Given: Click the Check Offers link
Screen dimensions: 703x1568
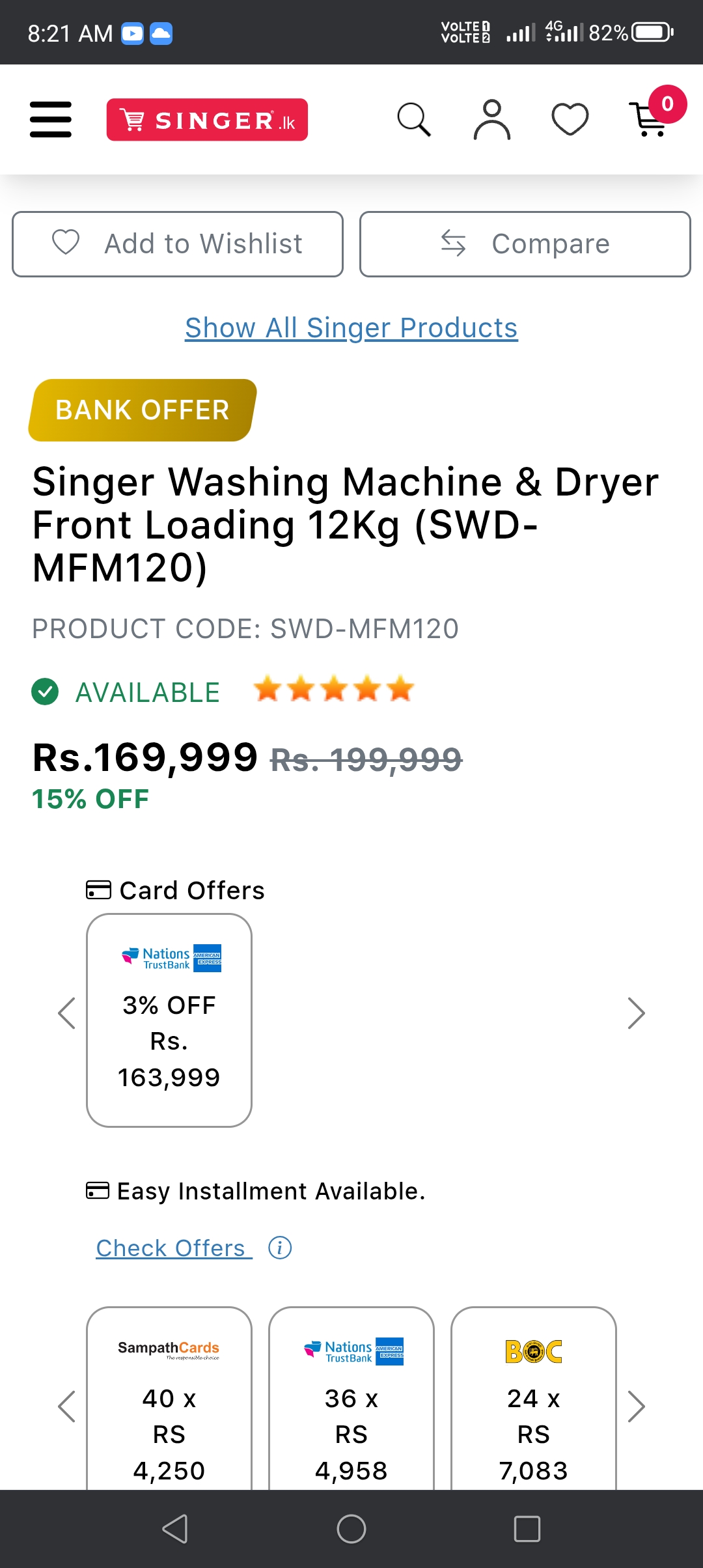Looking at the screenshot, I should click(171, 1247).
